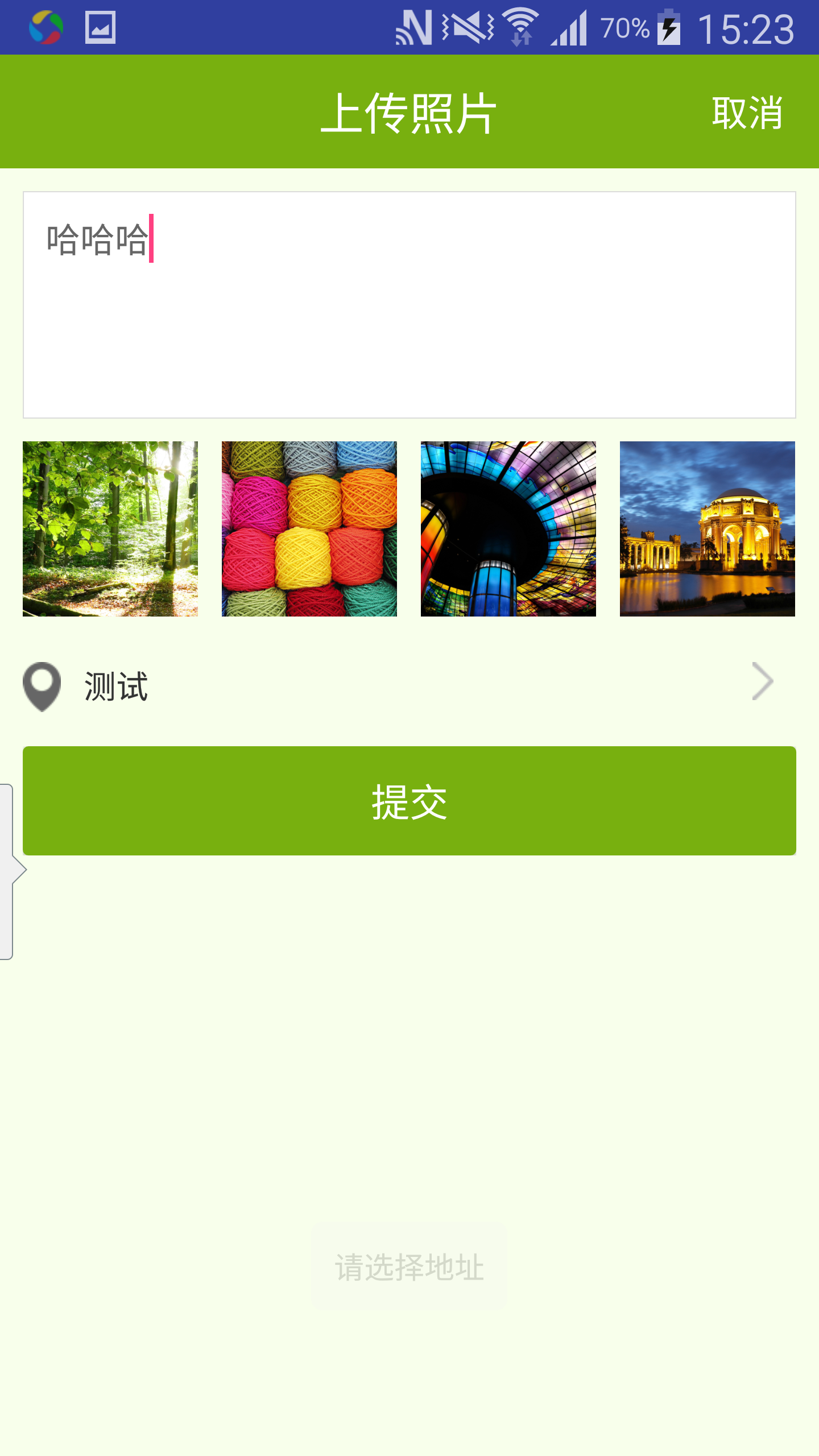
Task: Tap 取消 to cancel the upload
Action: click(747, 113)
